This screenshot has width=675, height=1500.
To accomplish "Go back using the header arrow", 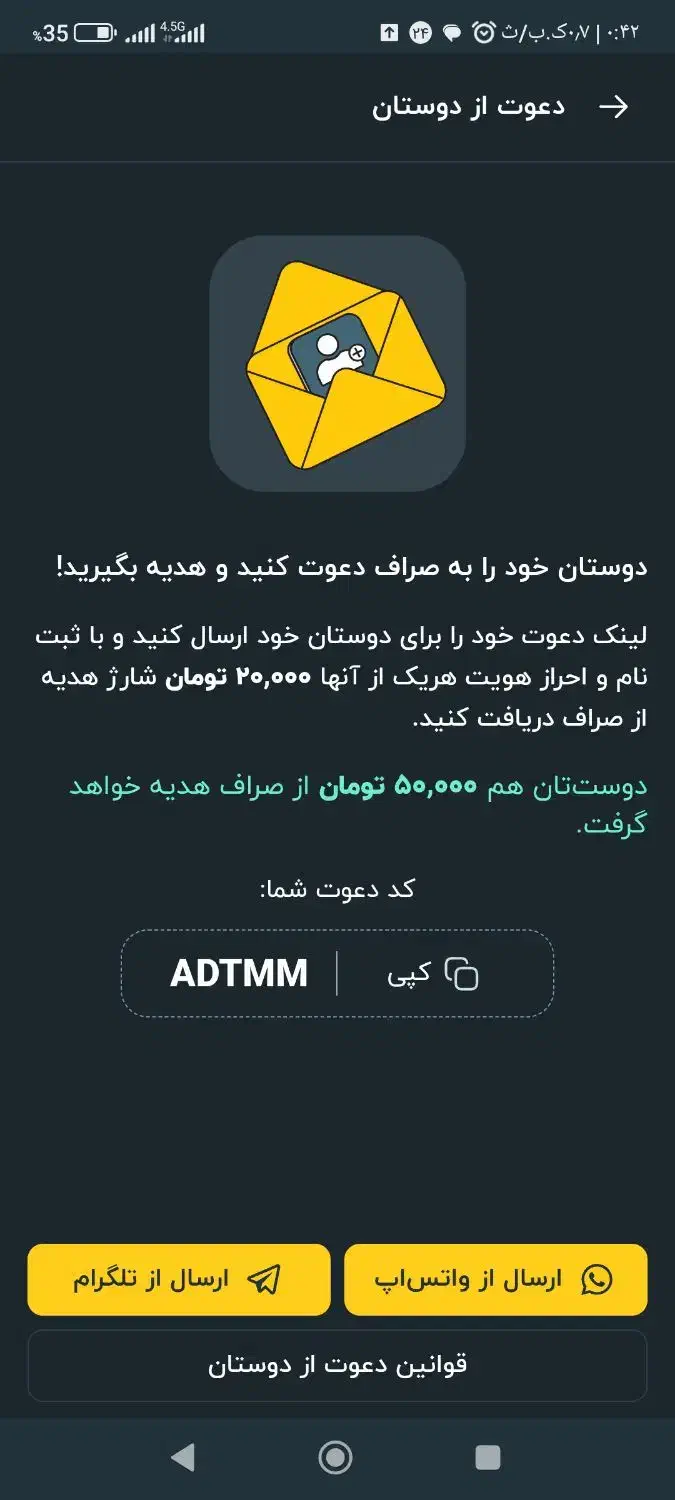I will 613,107.
